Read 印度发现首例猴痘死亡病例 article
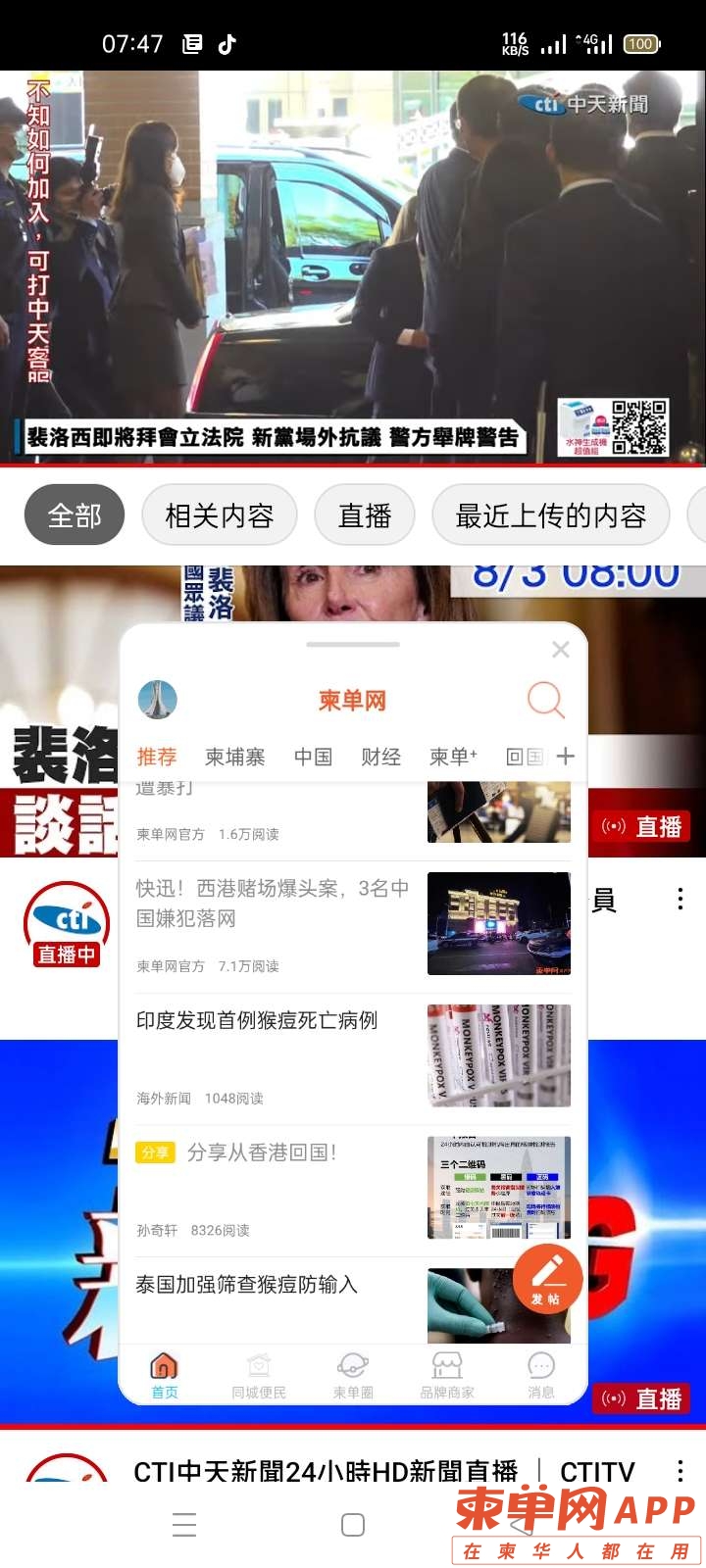 [x=257, y=1021]
